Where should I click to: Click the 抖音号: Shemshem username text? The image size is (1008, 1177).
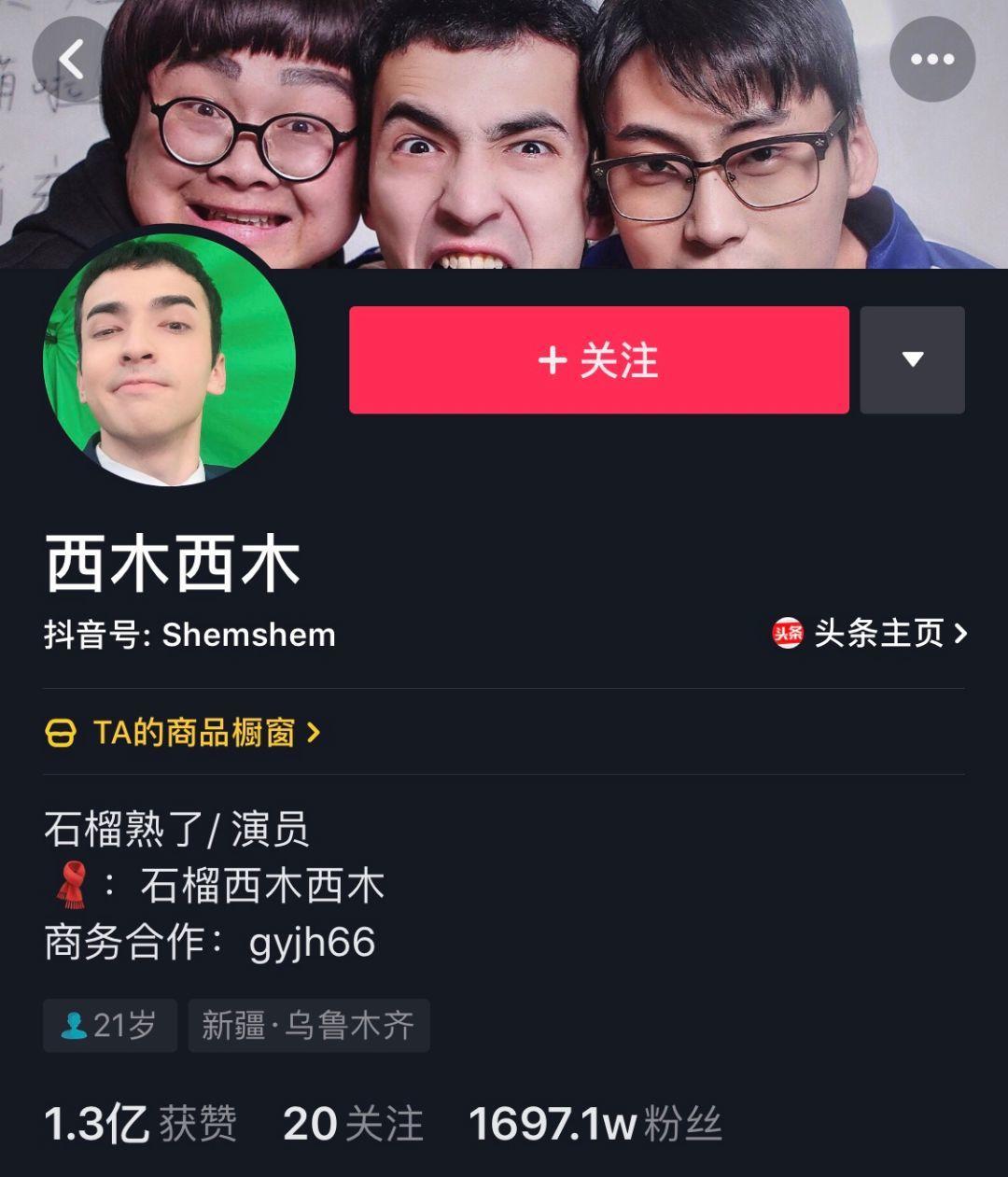(187, 635)
